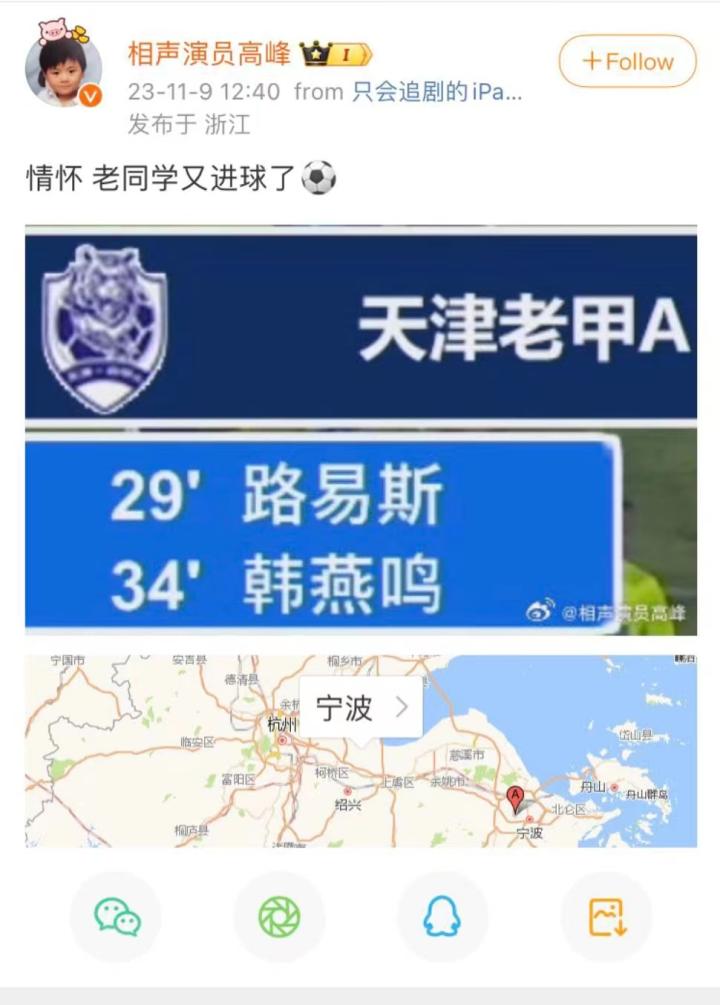Open the 相声演员高峰 username link
This screenshot has height=1005, width=720.
(x=210, y=54)
